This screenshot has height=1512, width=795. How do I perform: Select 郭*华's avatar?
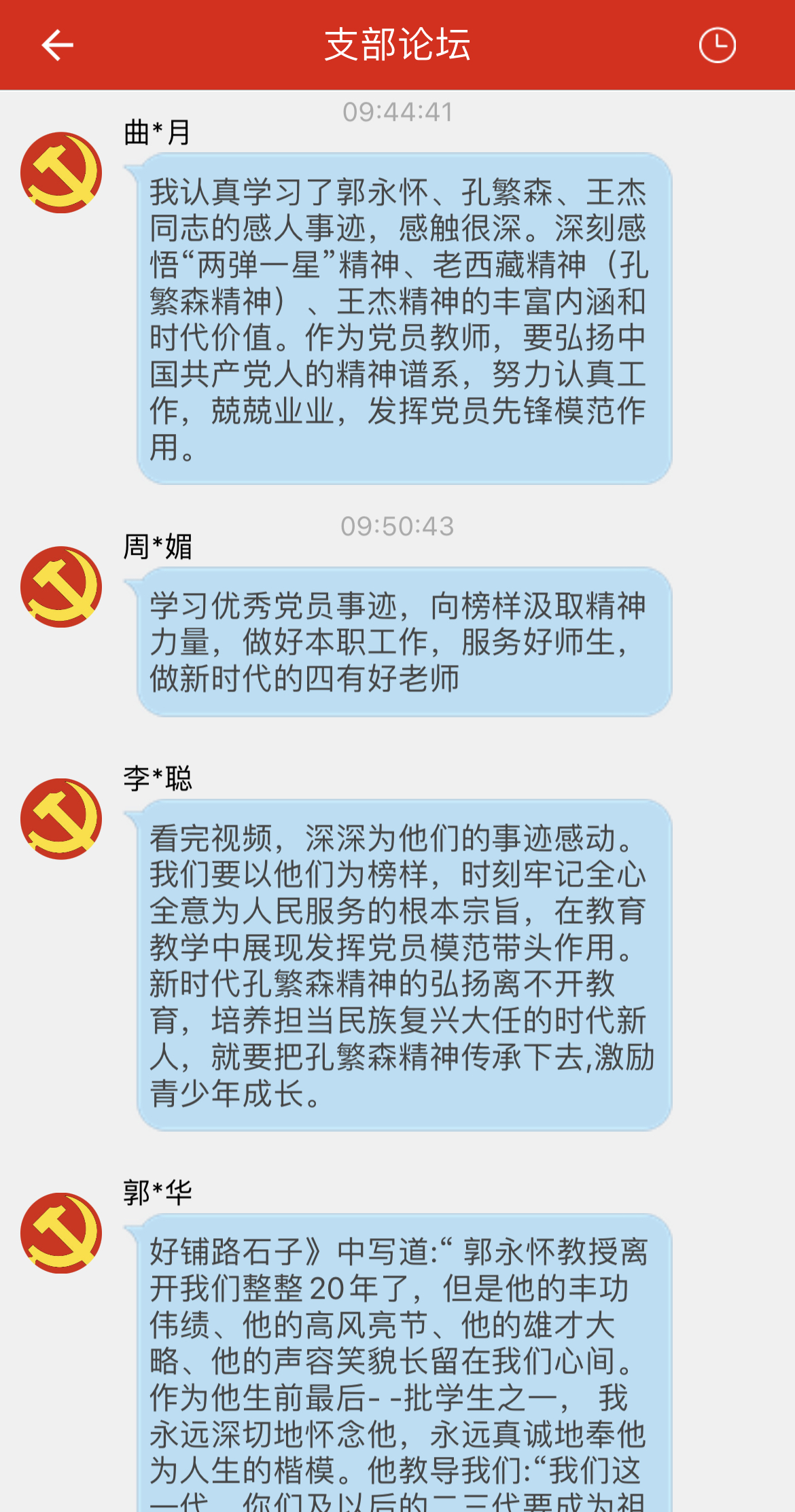(x=61, y=1233)
